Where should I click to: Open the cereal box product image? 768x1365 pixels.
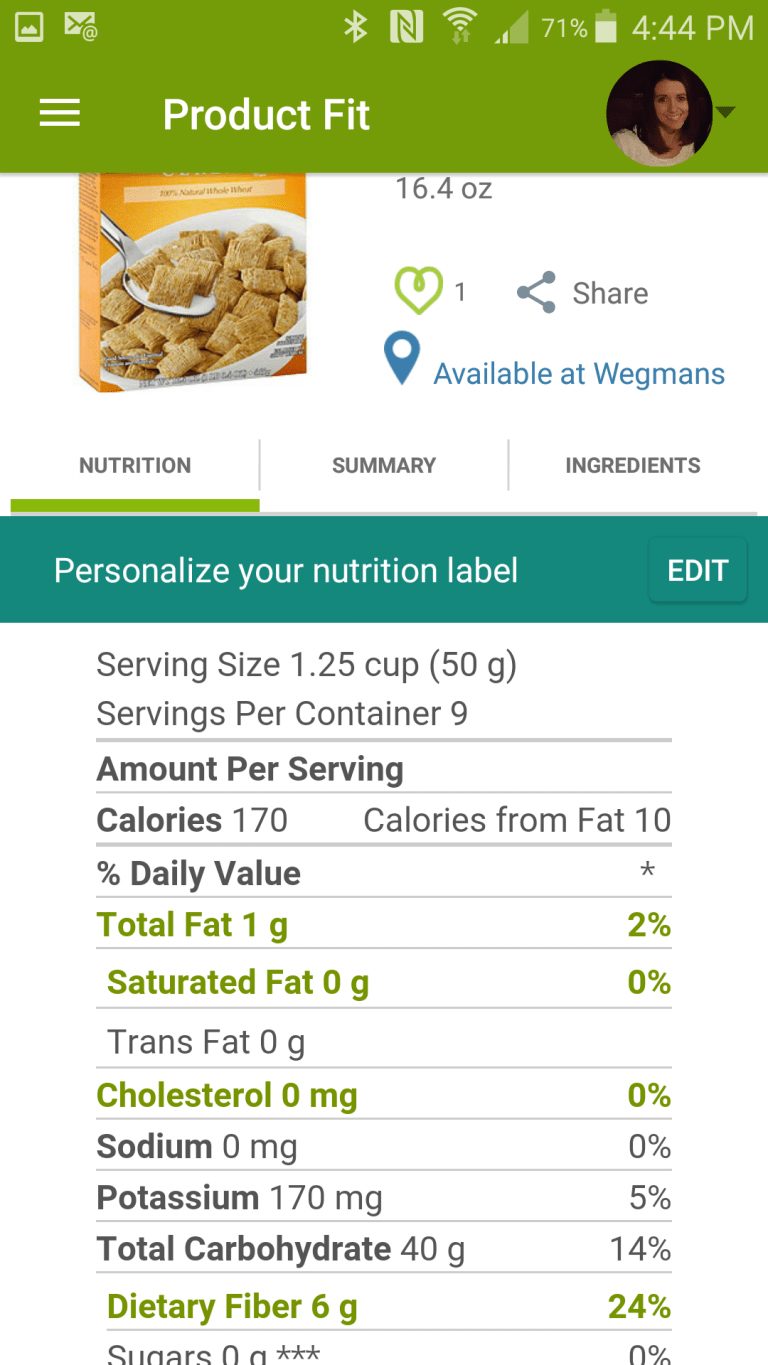point(190,281)
